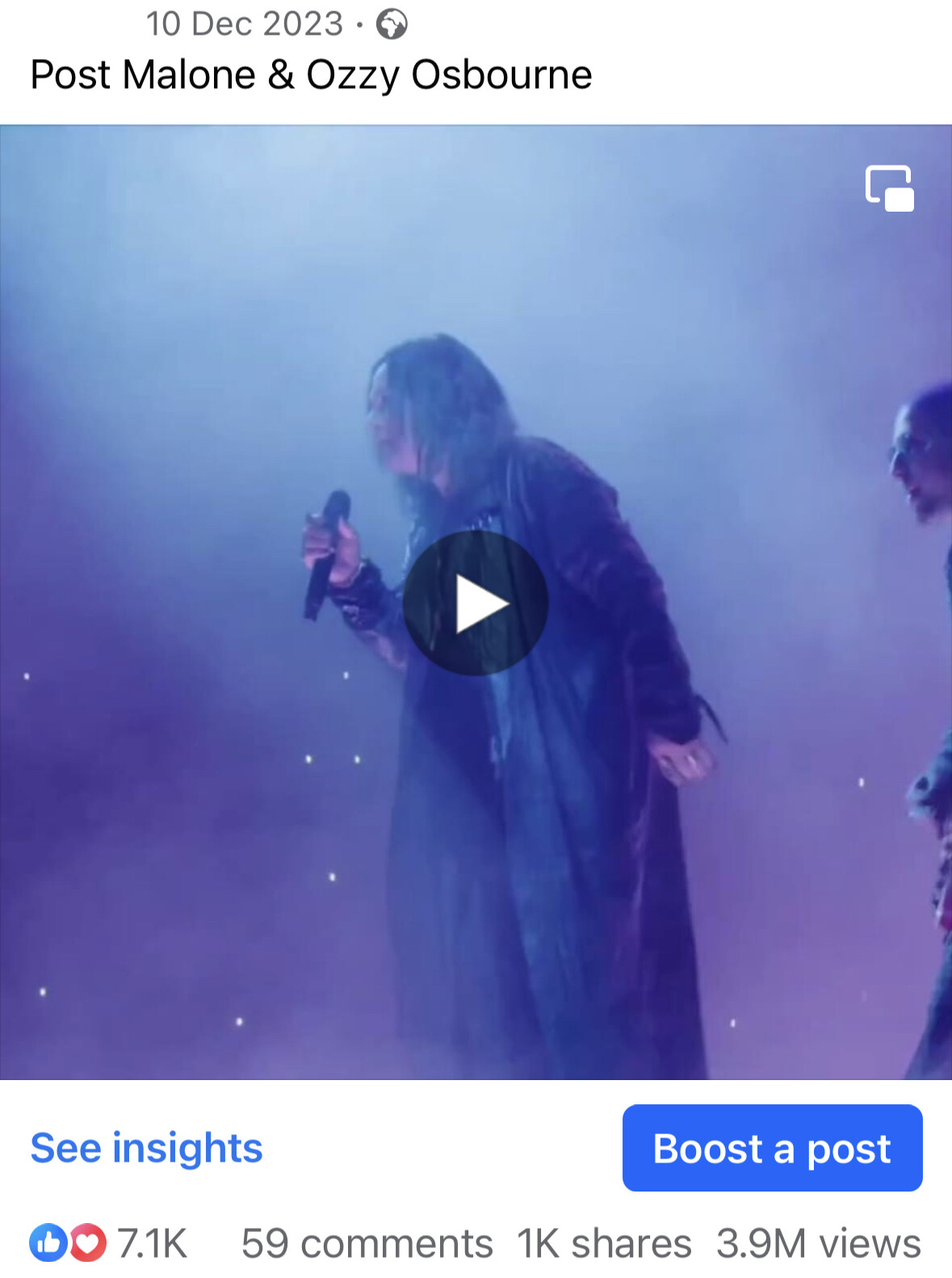The image size is (952, 1278).
Task: Open the 59 comments
Action: coord(367,1242)
